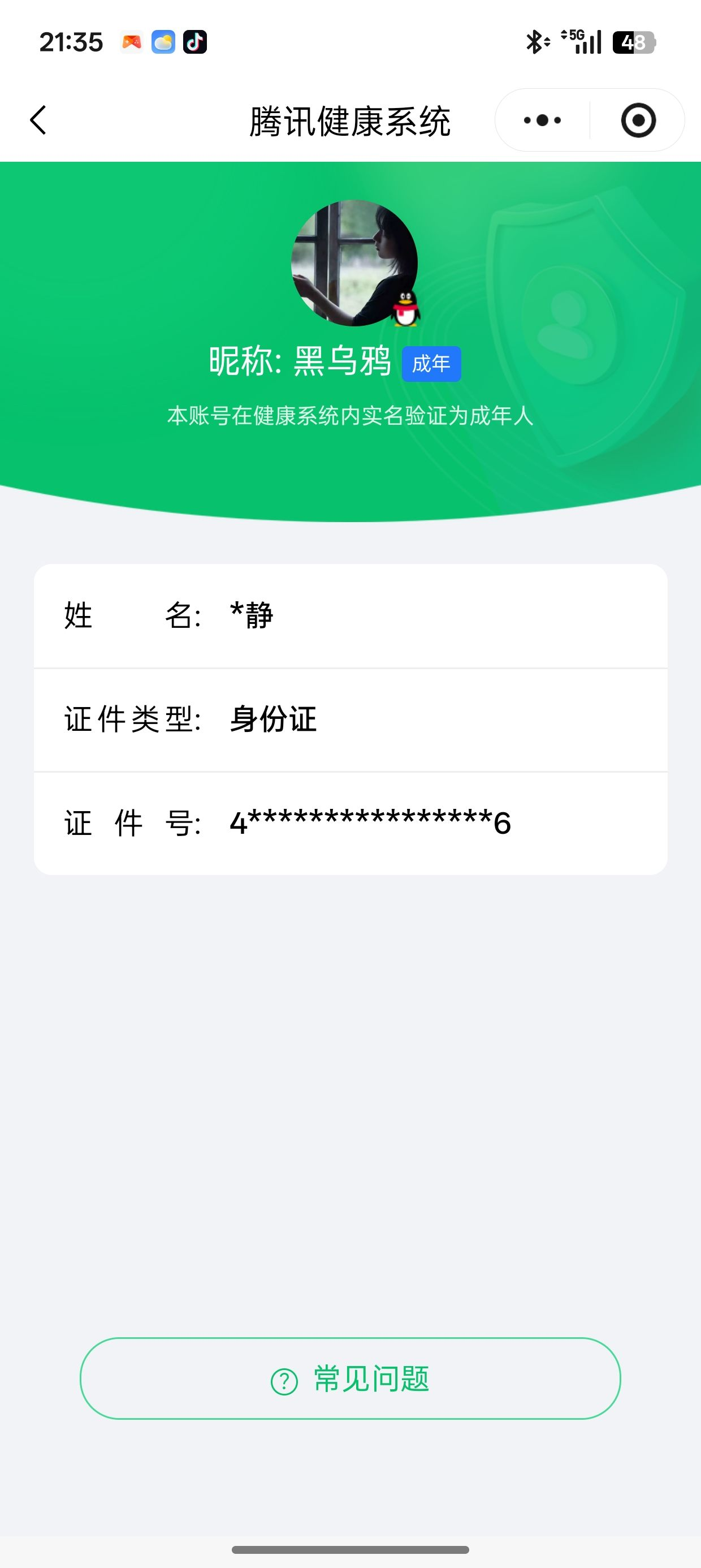Tap the blue 成年 adult status badge
The width and height of the screenshot is (701, 1568).
tap(432, 363)
